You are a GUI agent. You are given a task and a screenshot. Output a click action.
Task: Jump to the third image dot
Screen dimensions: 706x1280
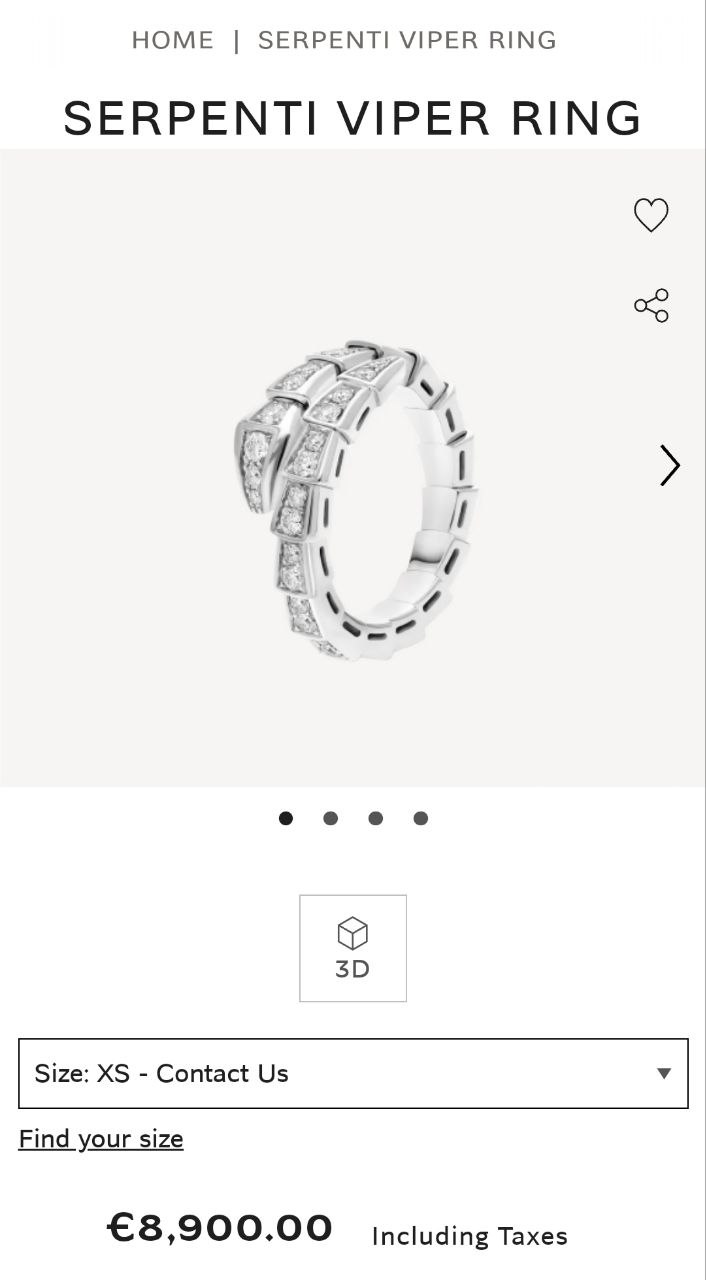point(376,818)
